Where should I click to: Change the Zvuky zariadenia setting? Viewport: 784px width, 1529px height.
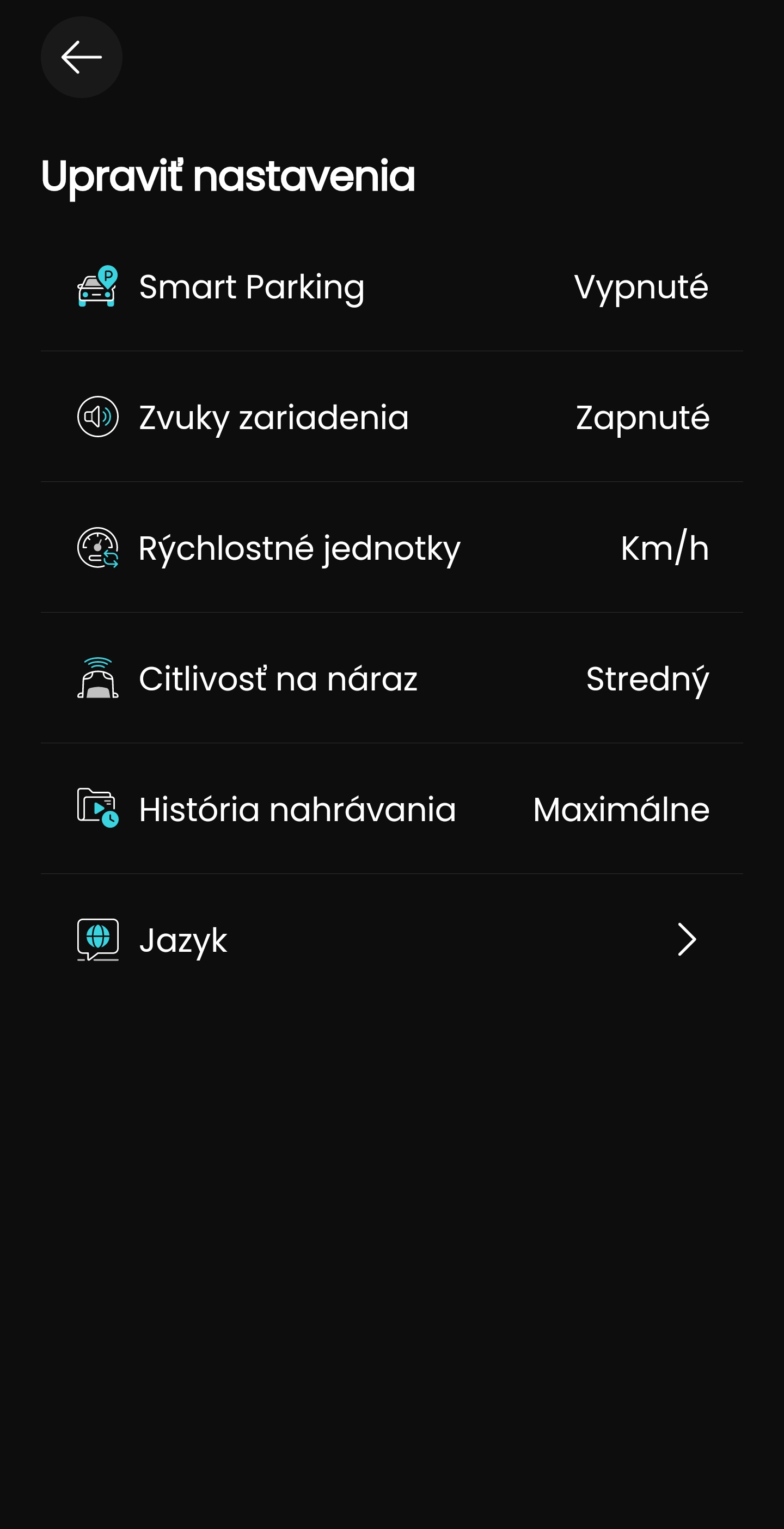[x=391, y=417]
